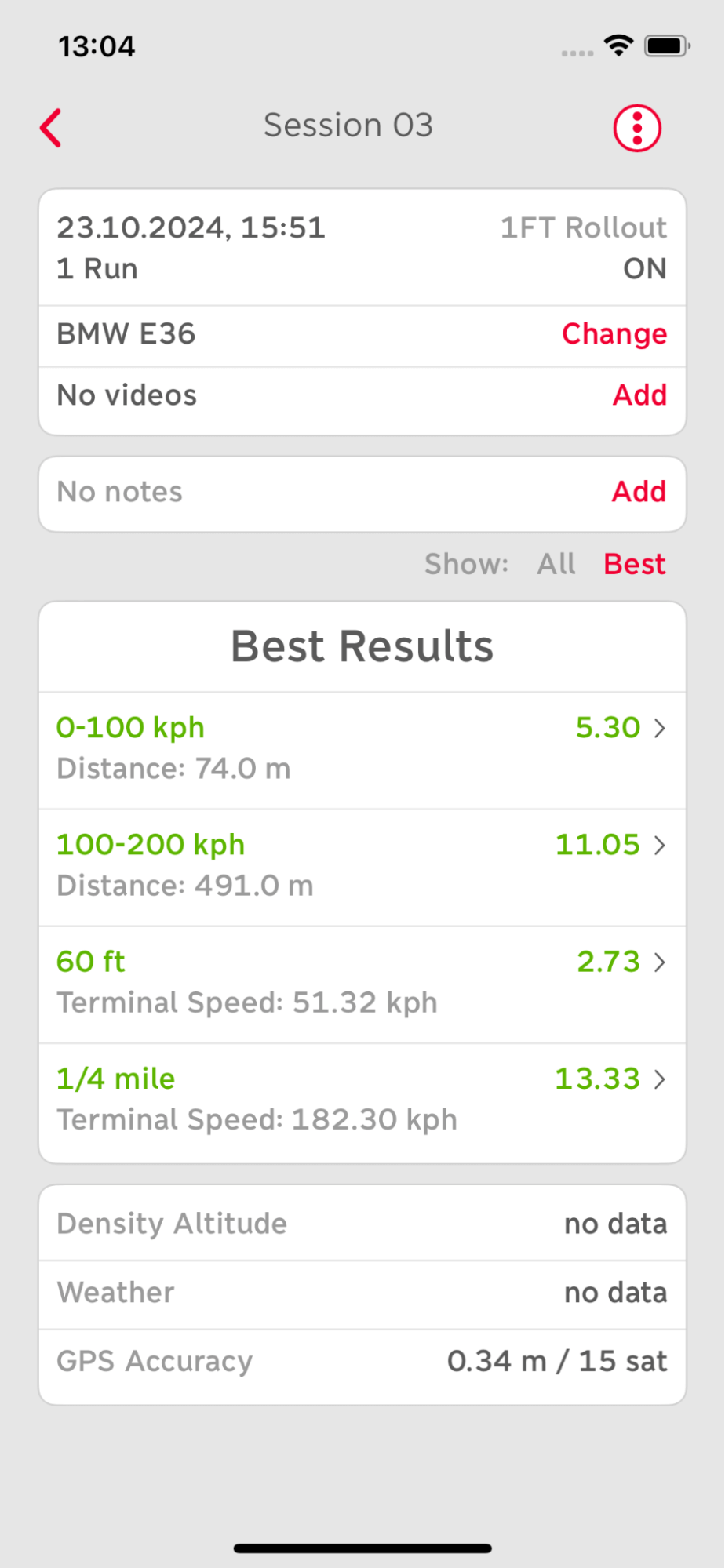Change the BMW E36 vehicle
The image size is (725, 1568).
tap(614, 334)
